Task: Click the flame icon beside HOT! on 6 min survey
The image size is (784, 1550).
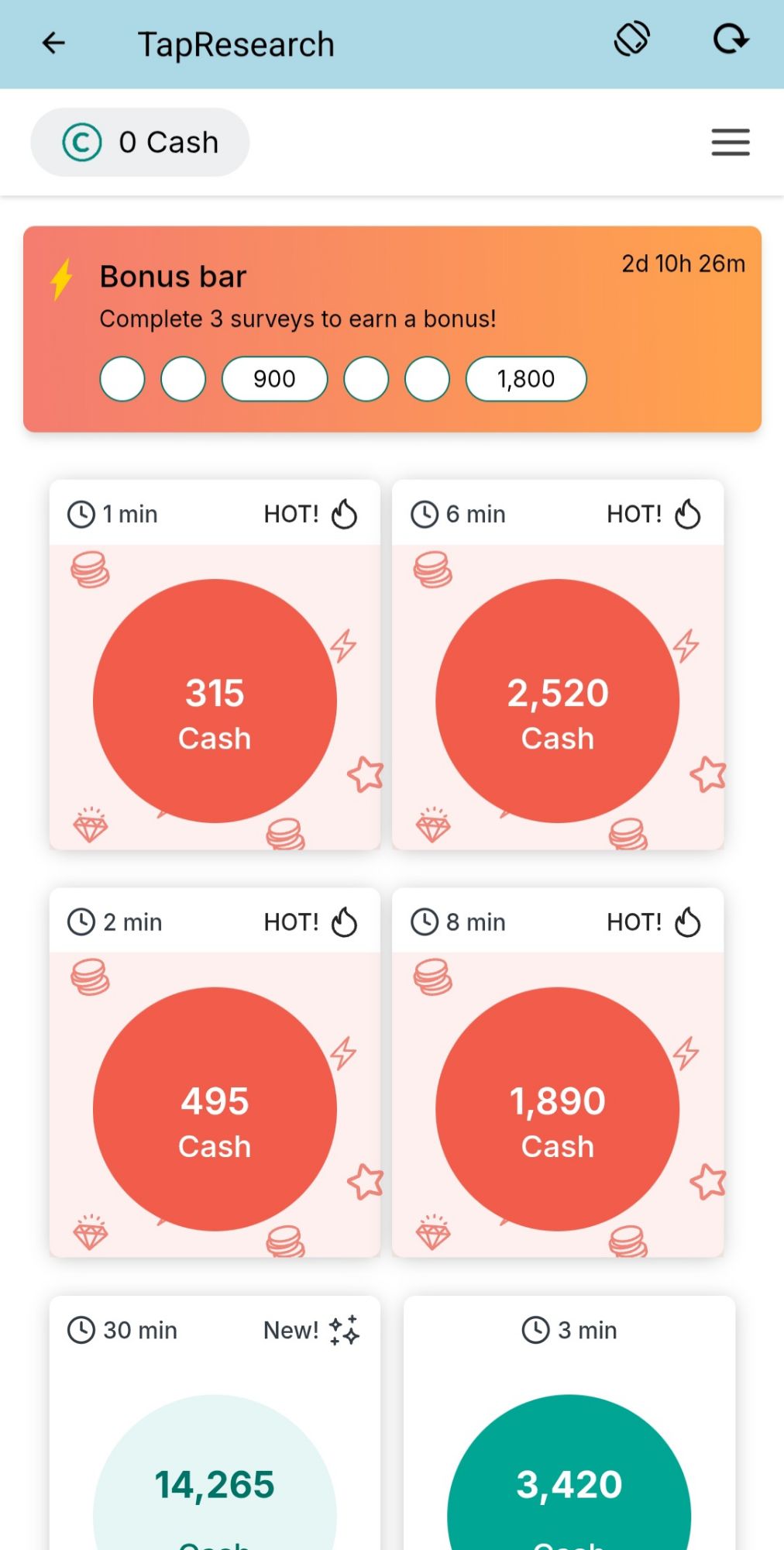Action: [686, 513]
